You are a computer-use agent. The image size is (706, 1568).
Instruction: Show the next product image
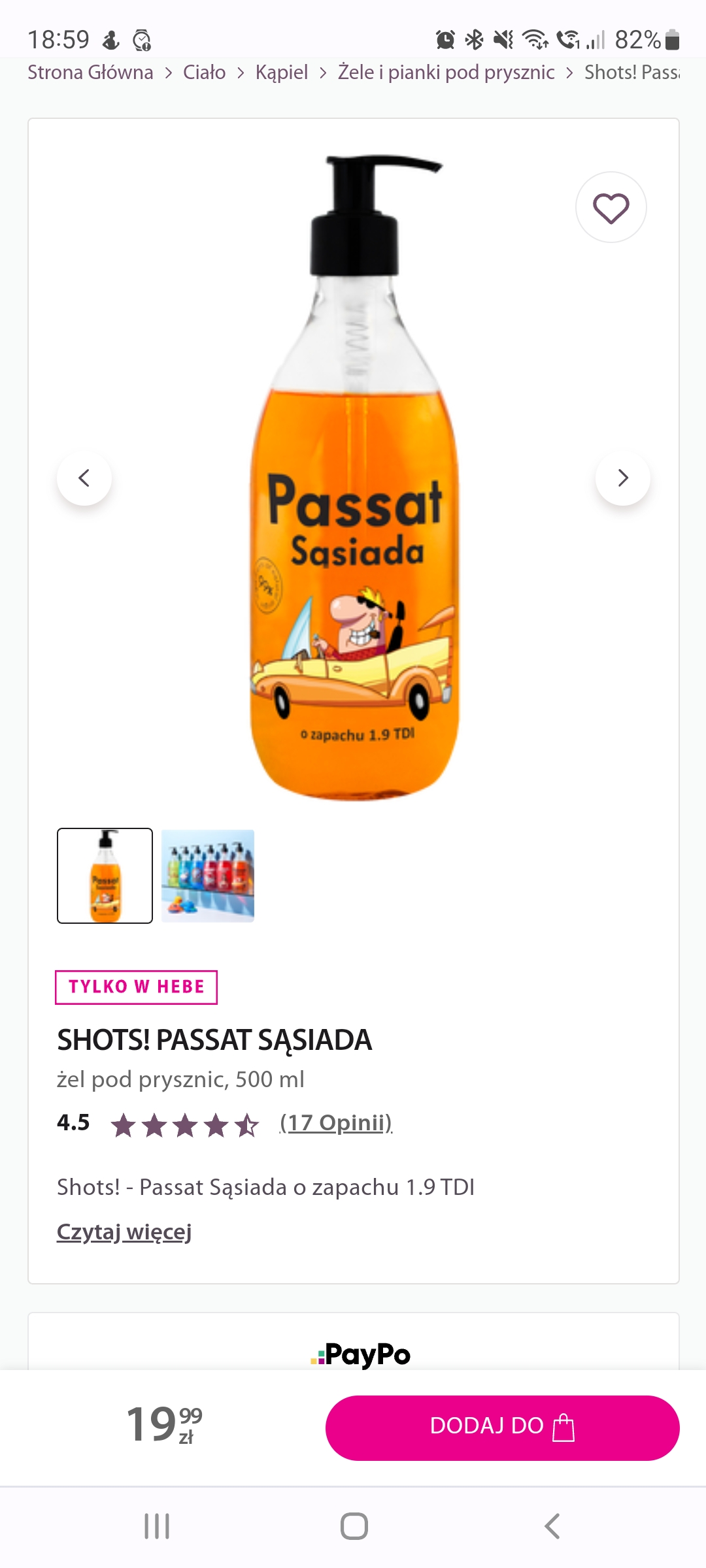(622, 478)
